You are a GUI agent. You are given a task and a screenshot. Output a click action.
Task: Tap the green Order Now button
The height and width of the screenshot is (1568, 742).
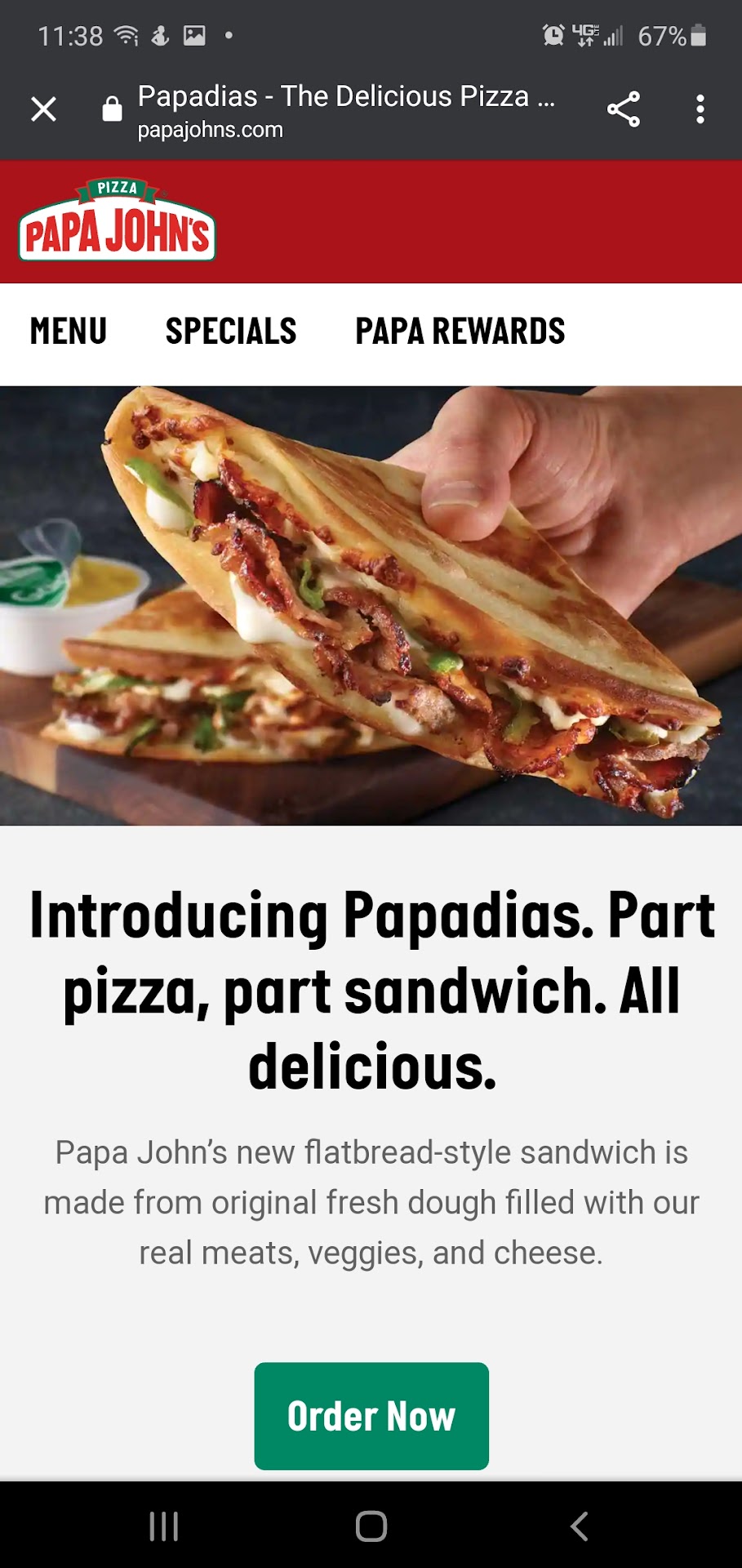coord(371,1415)
